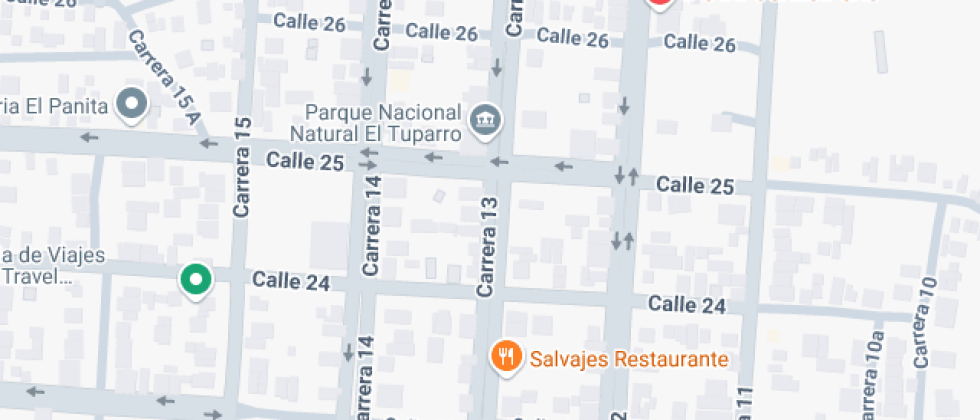The width and height of the screenshot is (980, 420).
Task: Open Salvajes Restaurante place marker
Action: (x=507, y=355)
